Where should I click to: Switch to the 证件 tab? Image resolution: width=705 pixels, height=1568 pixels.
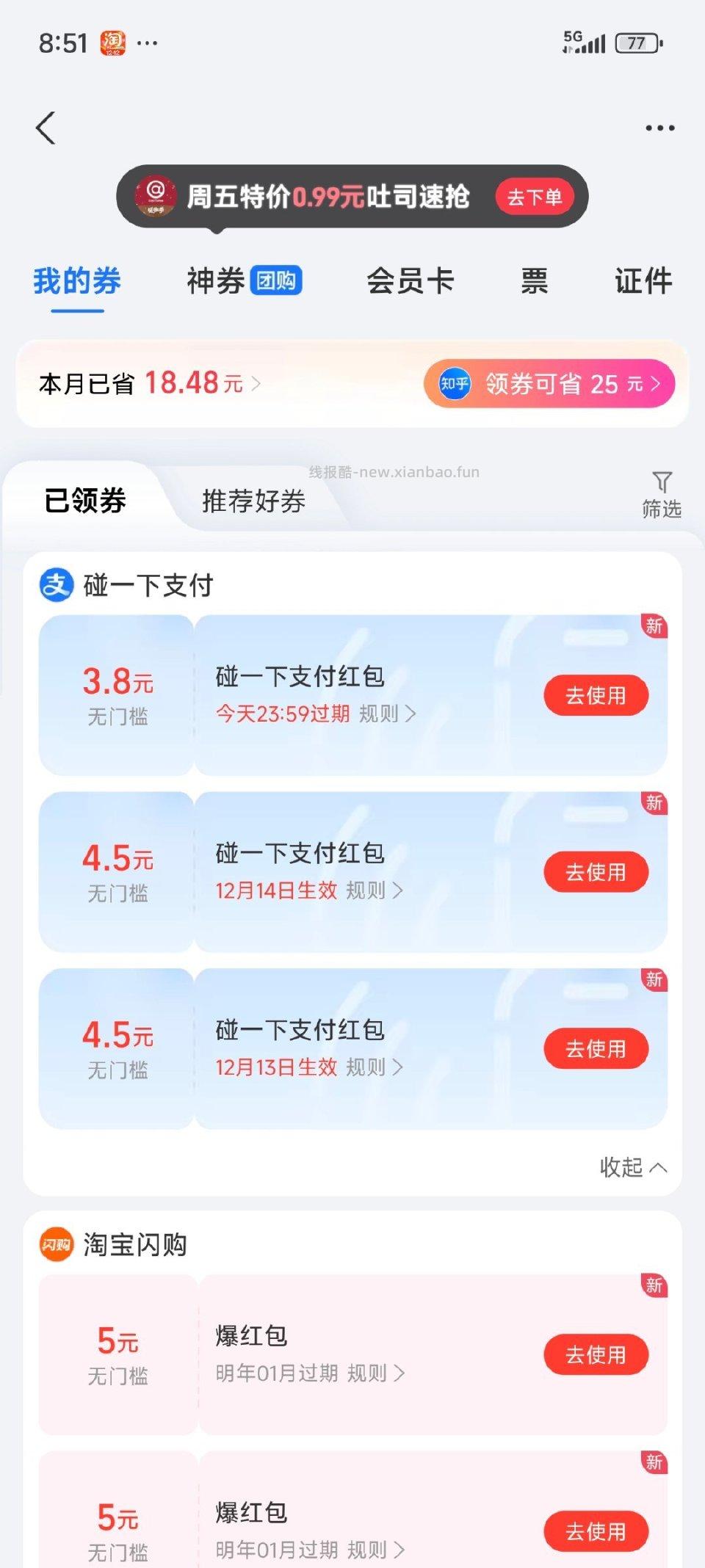pyautogui.click(x=643, y=281)
